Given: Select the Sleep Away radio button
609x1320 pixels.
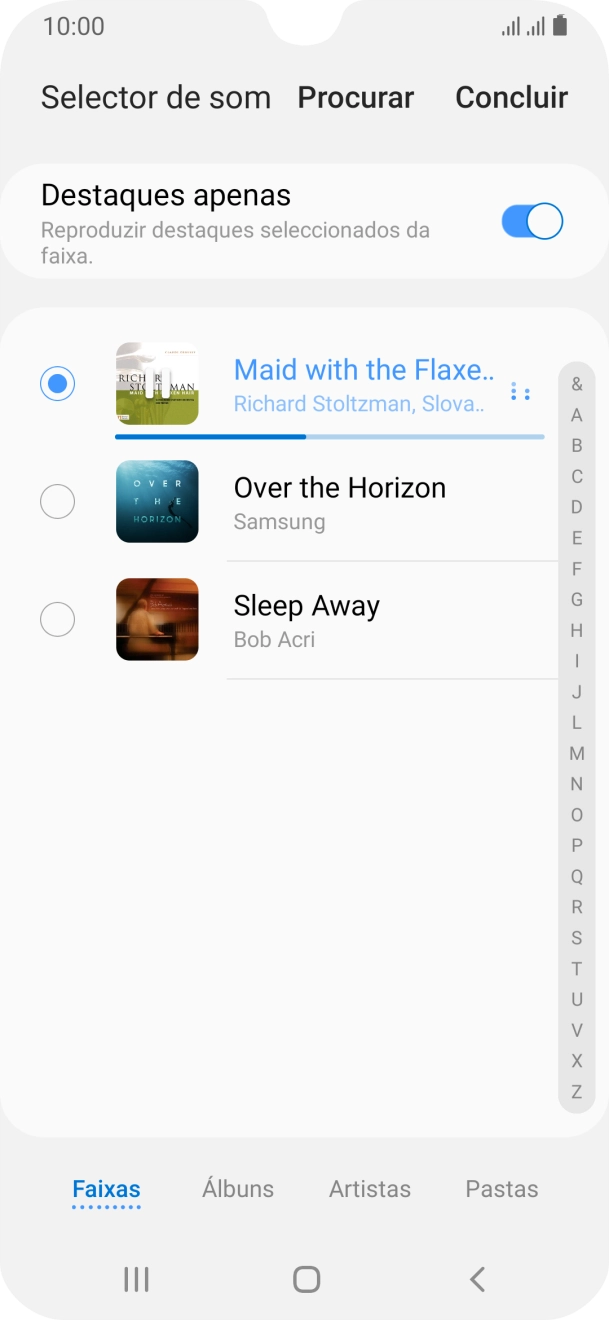Looking at the screenshot, I should (x=57, y=619).
